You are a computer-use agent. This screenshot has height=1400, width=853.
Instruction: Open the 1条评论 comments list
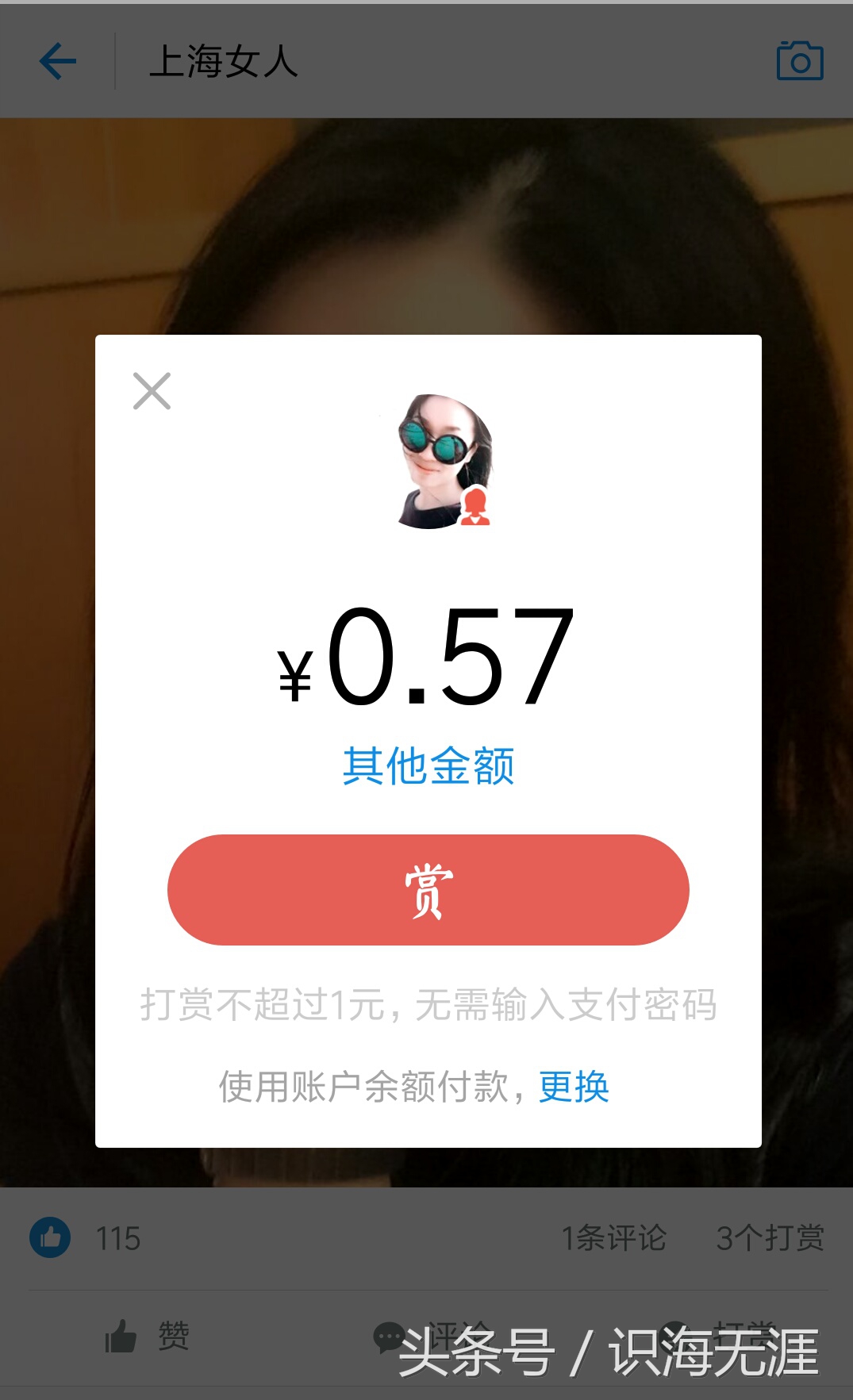click(x=615, y=1237)
